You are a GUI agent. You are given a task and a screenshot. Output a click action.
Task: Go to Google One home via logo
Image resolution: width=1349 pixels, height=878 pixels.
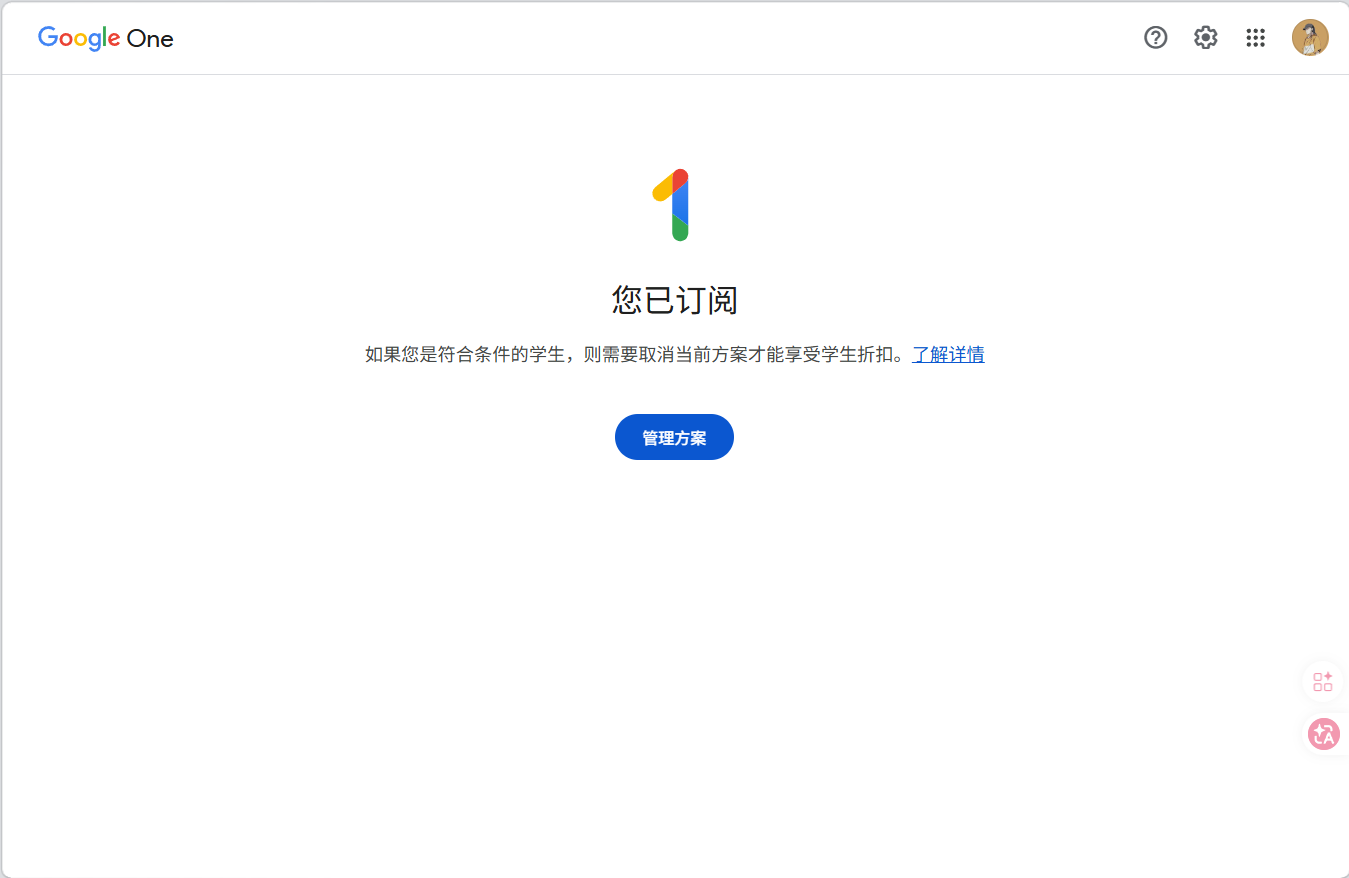106,38
